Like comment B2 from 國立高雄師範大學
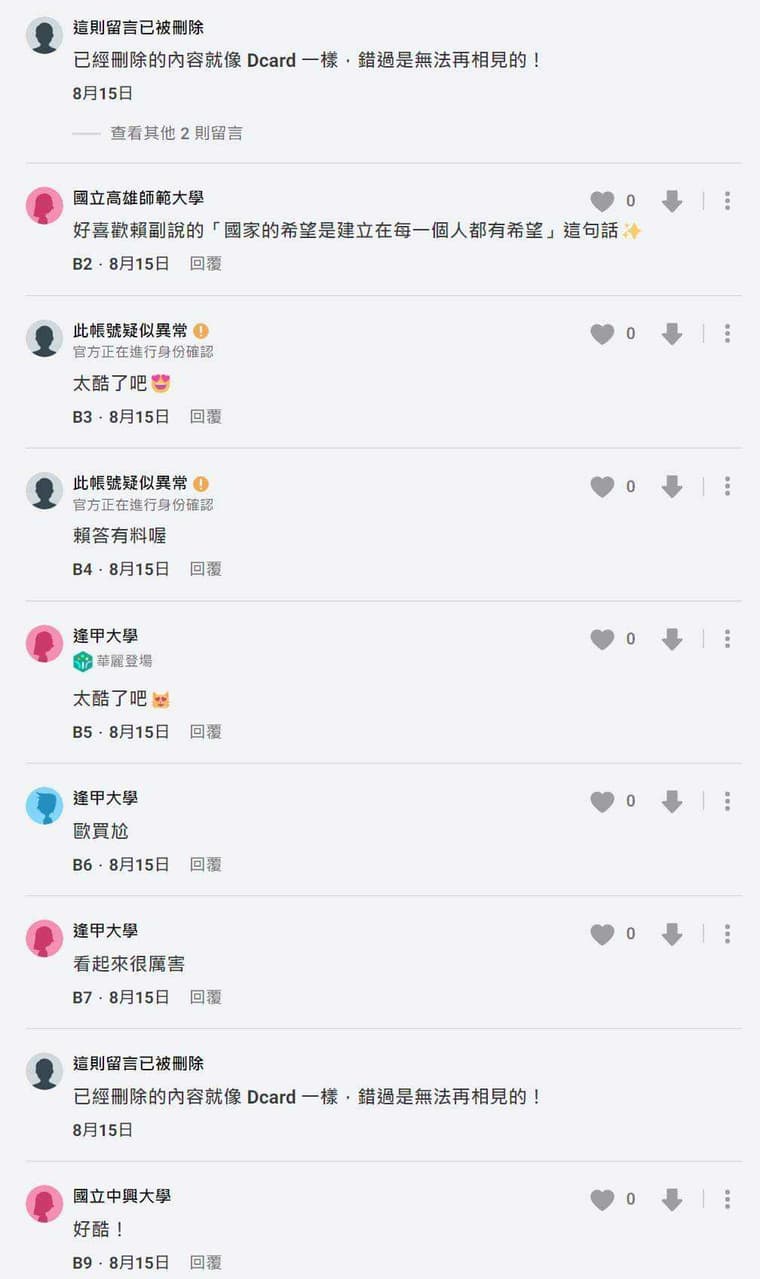The image size is (760, 1279). point(602,201)
